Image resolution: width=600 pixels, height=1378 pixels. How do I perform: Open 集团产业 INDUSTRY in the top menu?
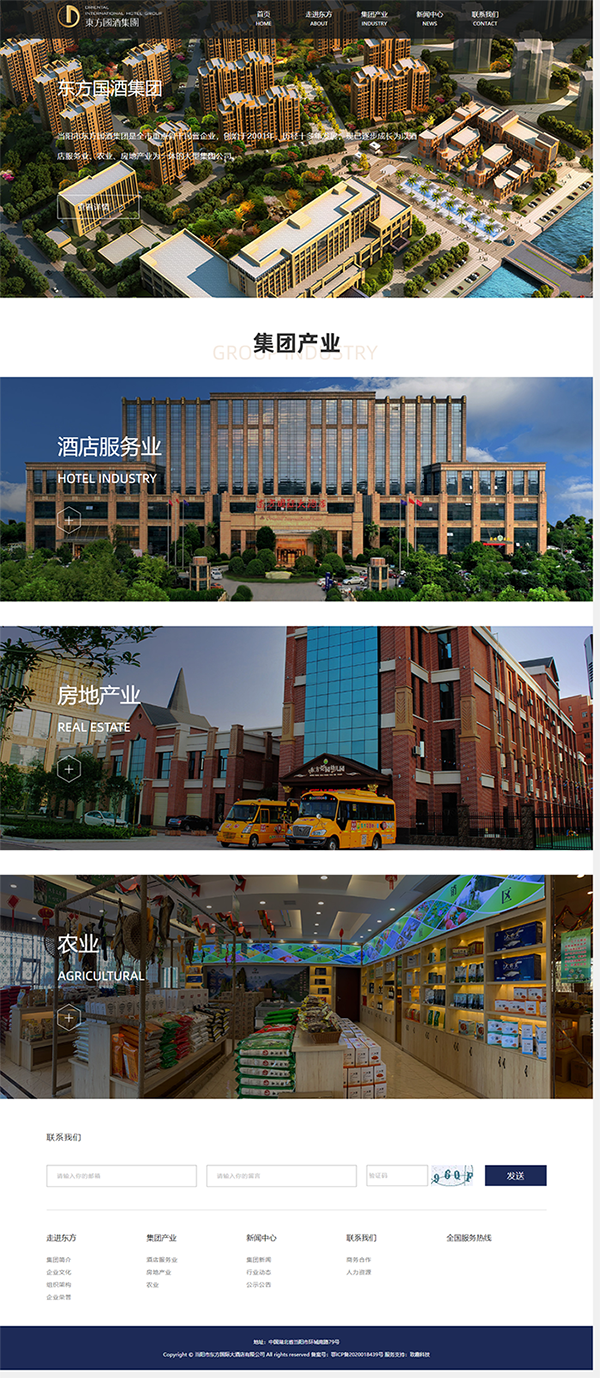[x=374, y=18]
